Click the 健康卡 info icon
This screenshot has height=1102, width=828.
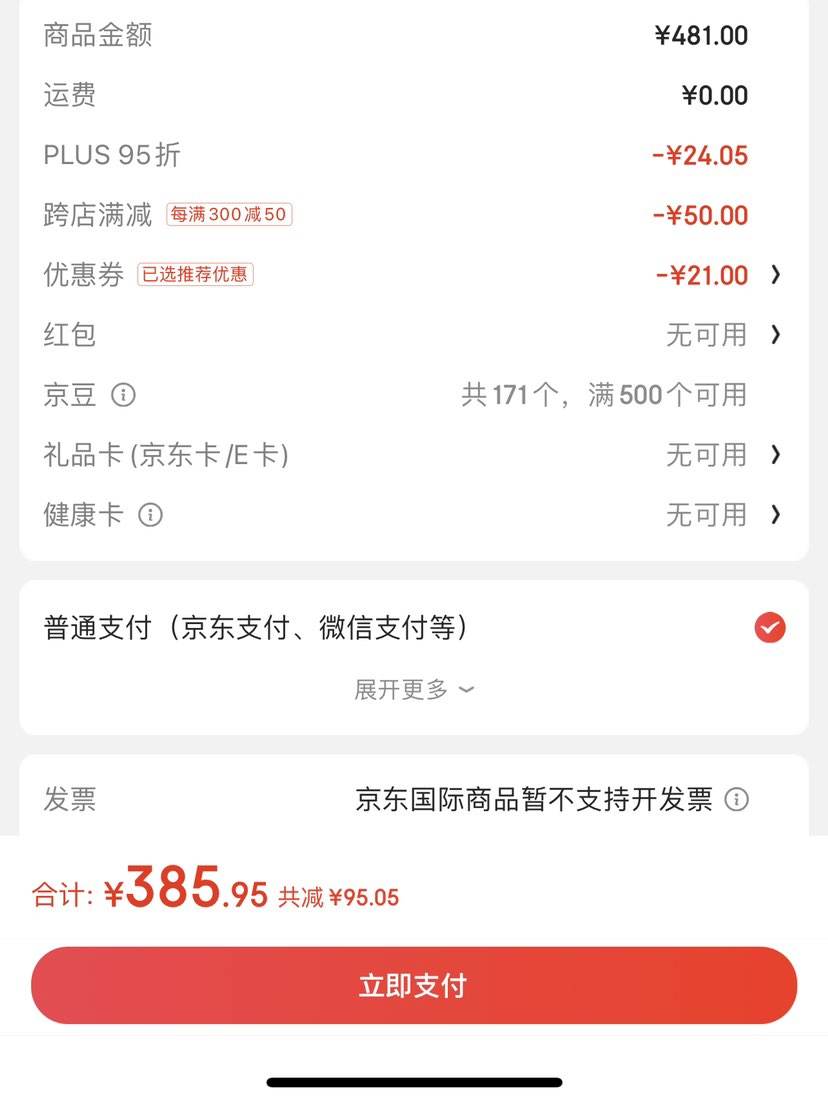coord(151,515)
